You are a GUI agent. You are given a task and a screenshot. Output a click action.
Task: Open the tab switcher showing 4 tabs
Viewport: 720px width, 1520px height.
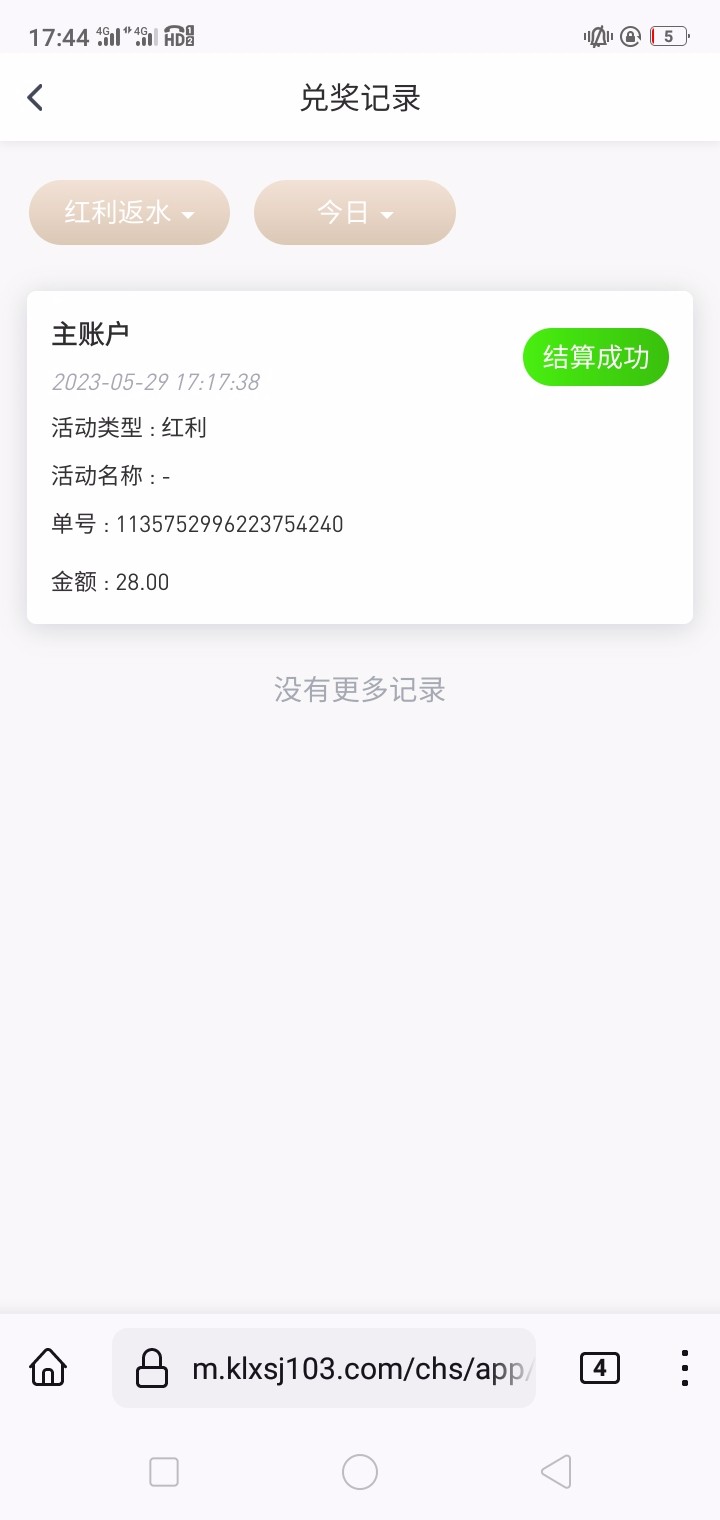coord(600,1367)
